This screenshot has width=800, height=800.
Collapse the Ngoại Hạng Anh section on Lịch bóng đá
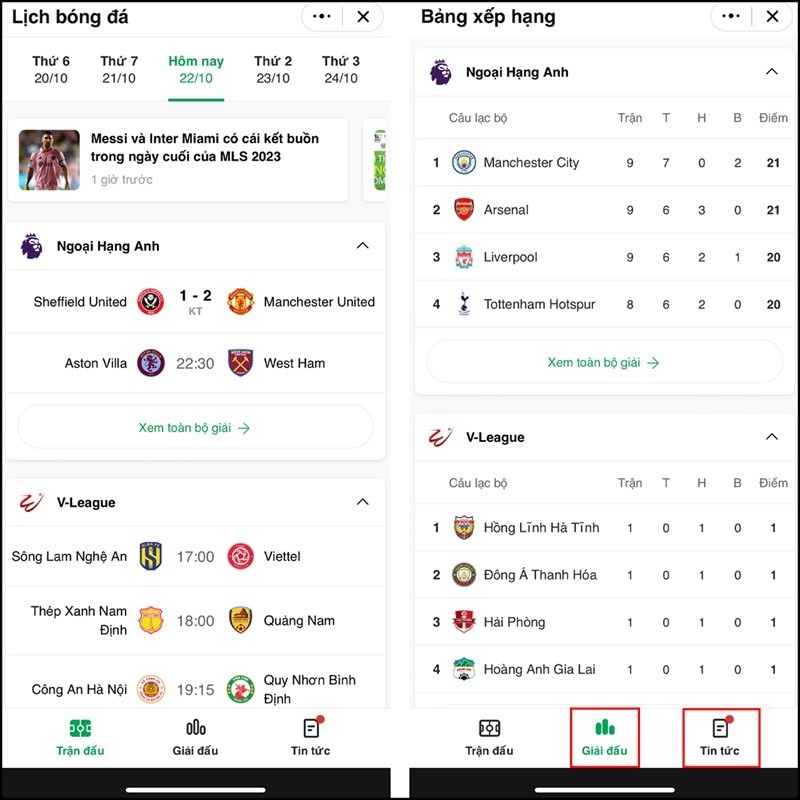[x=362, y=246]
